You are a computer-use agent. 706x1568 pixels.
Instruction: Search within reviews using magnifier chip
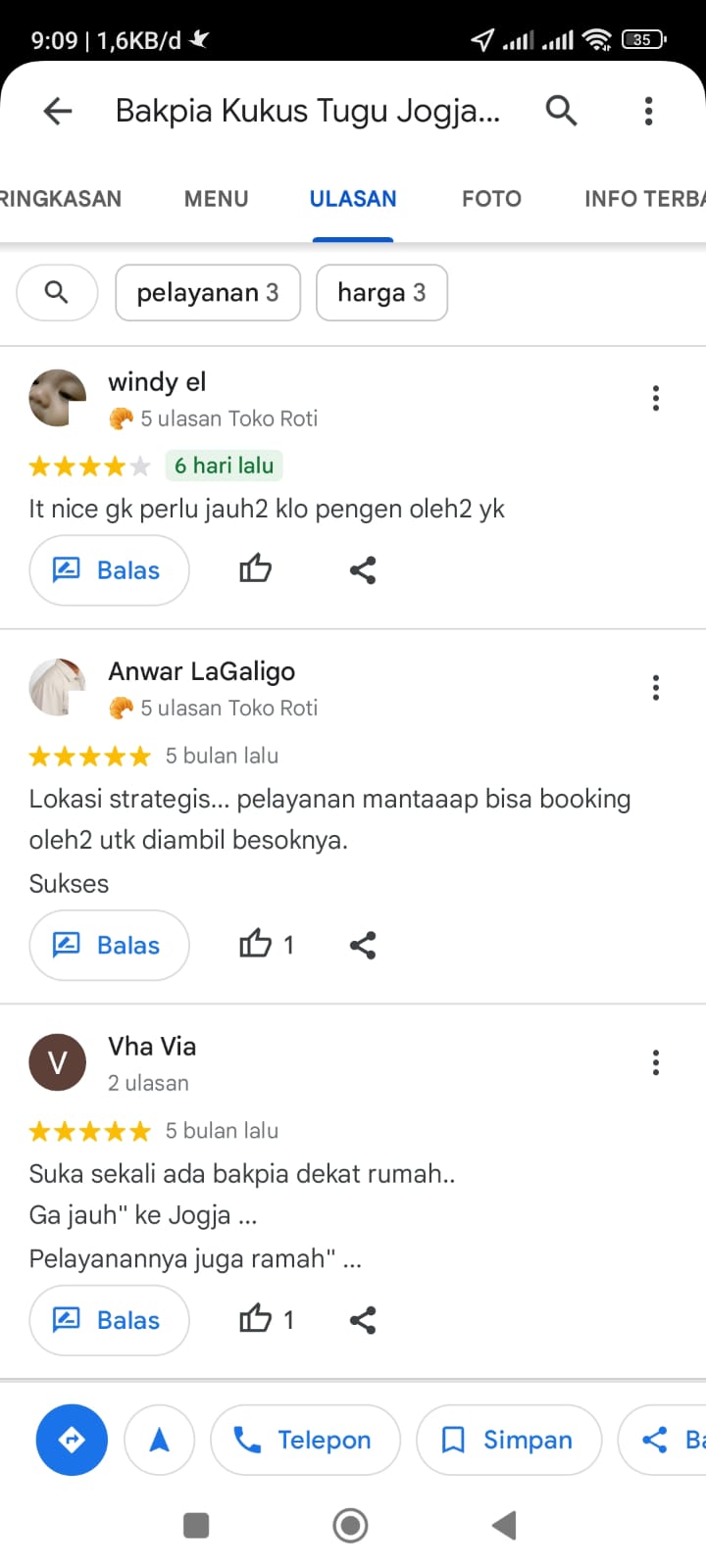coord(57,292)
